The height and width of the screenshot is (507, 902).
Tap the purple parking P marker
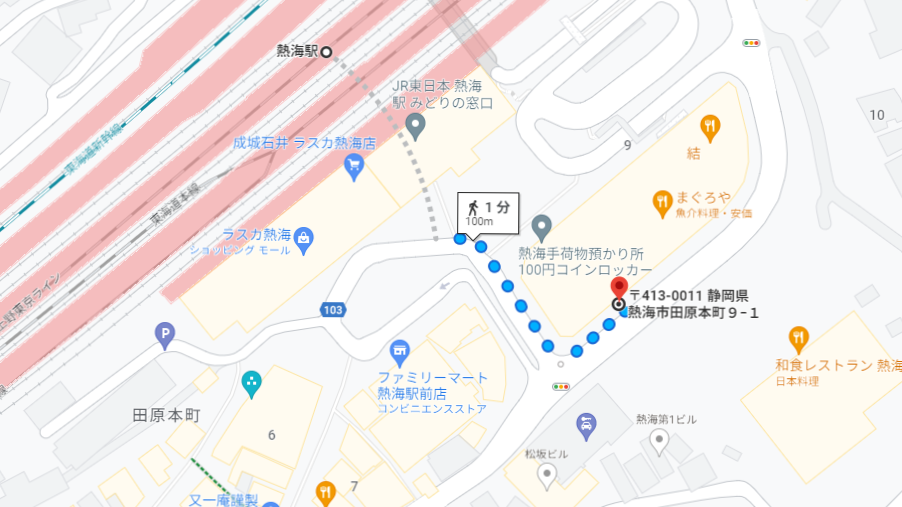[x=165, y=336]
